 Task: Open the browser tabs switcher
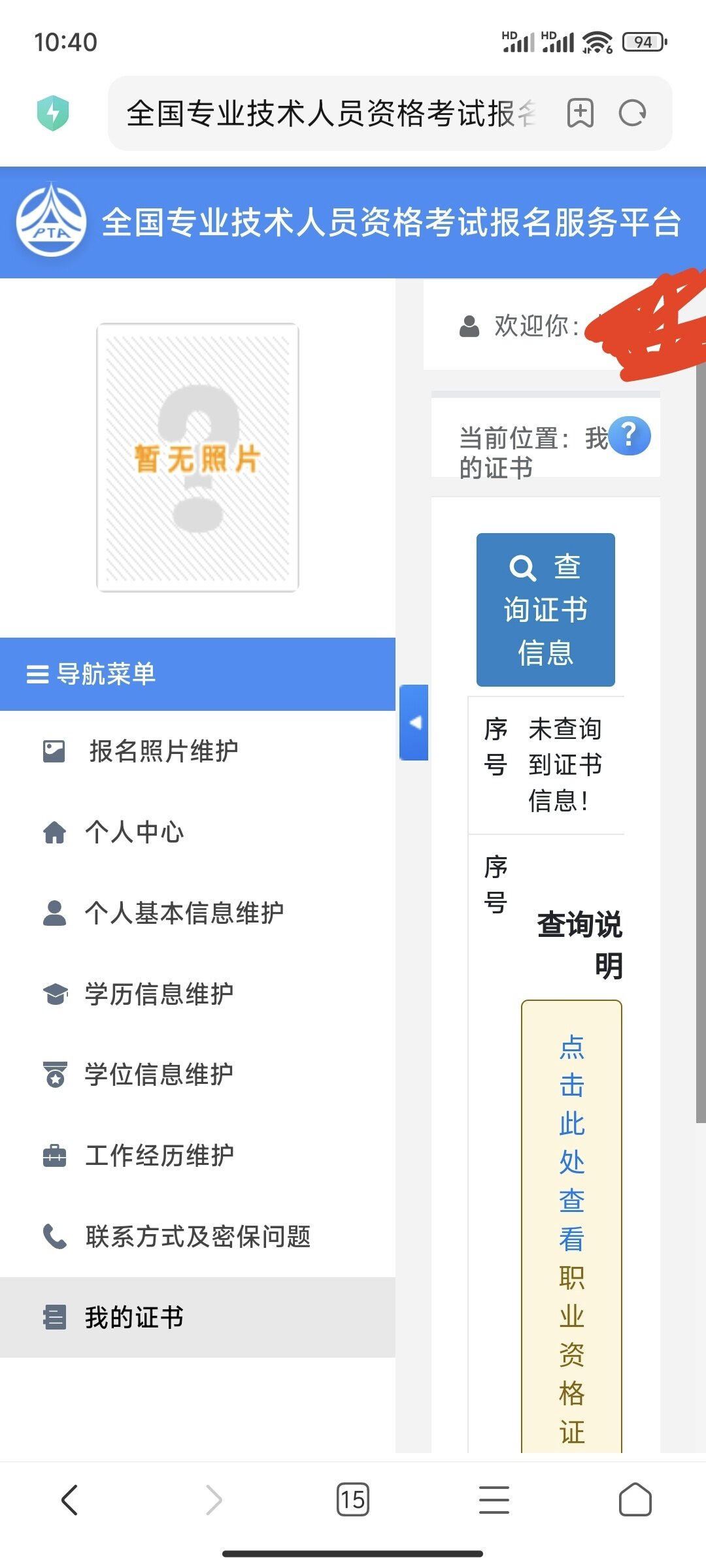point(353,1499)
